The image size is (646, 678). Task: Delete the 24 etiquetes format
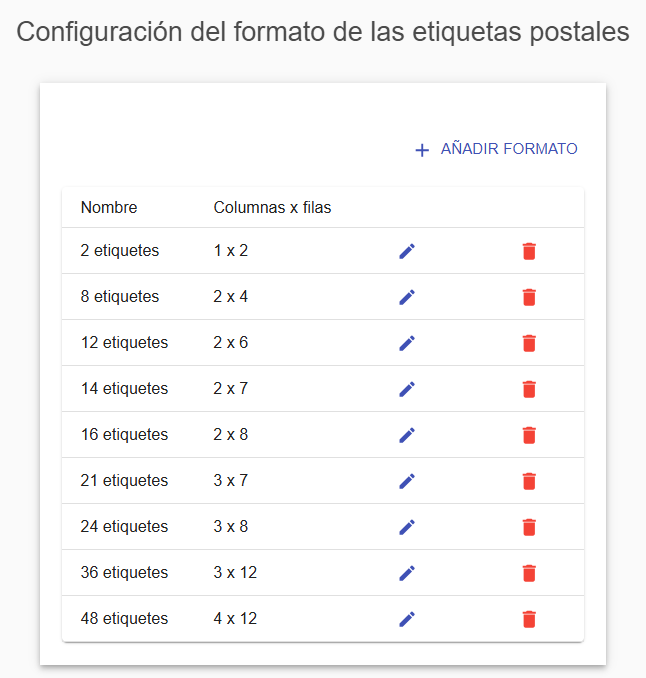(529, 527)
